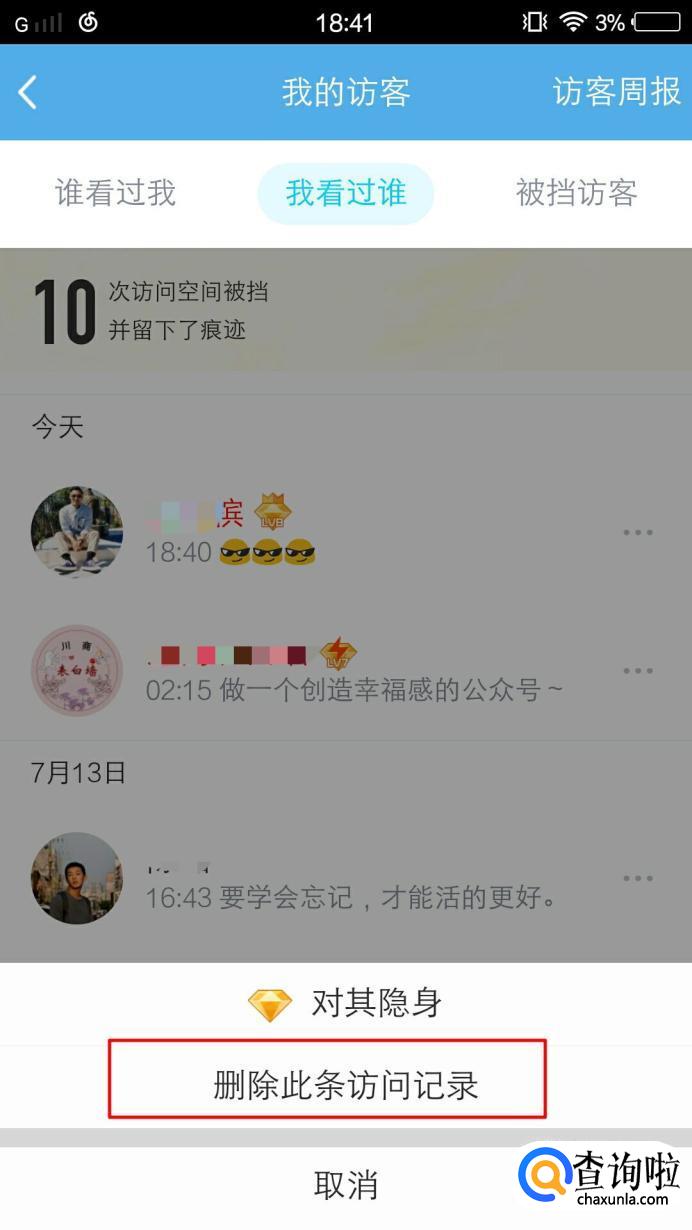Open 访客周报 report
The width and height of the screenshot is (692, 1230).
point(616,92)
